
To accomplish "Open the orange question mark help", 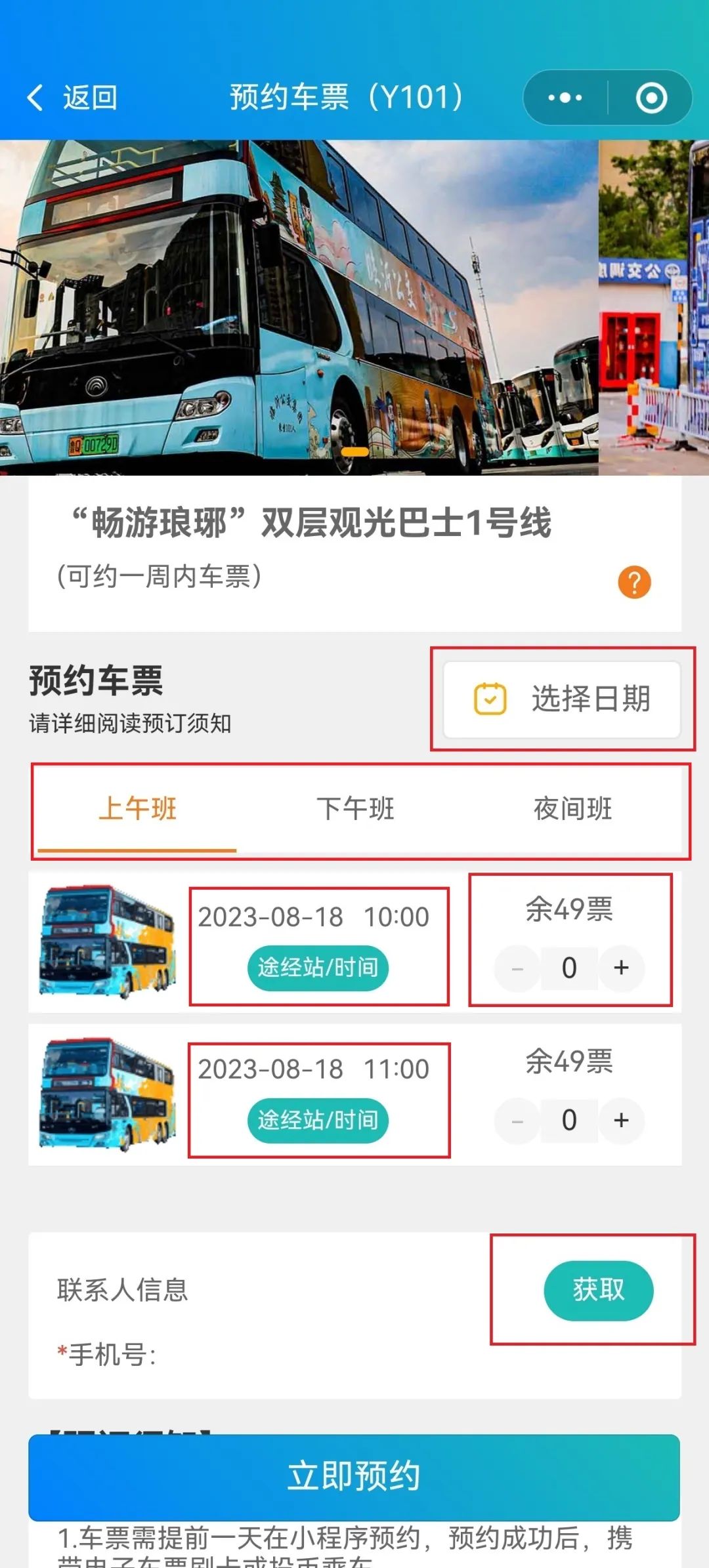I will tap(634, 582).
